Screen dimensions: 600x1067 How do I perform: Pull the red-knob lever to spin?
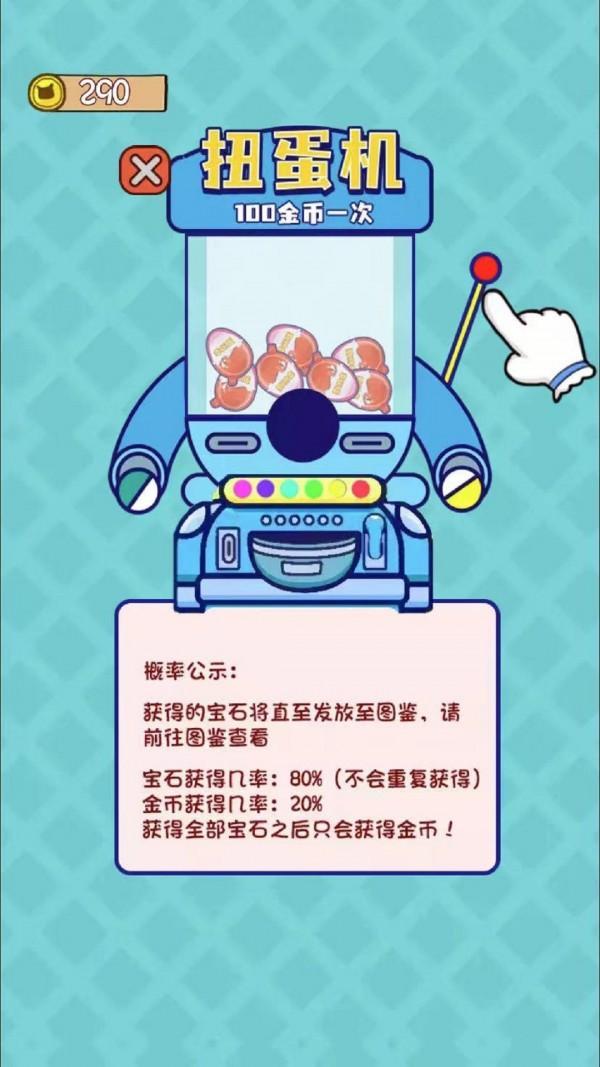tap(485, 267)
